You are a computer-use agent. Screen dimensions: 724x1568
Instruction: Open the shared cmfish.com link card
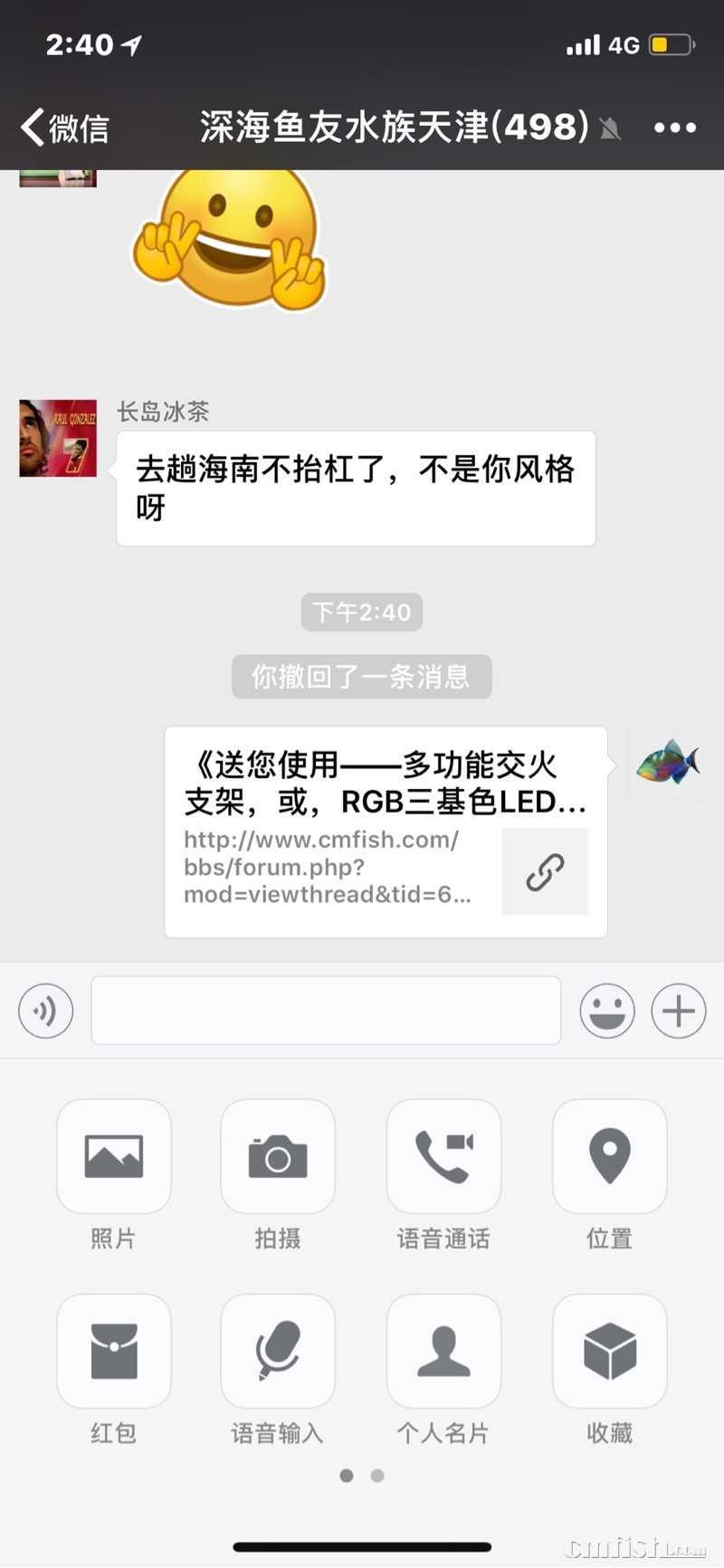click(x=386, y=832)
